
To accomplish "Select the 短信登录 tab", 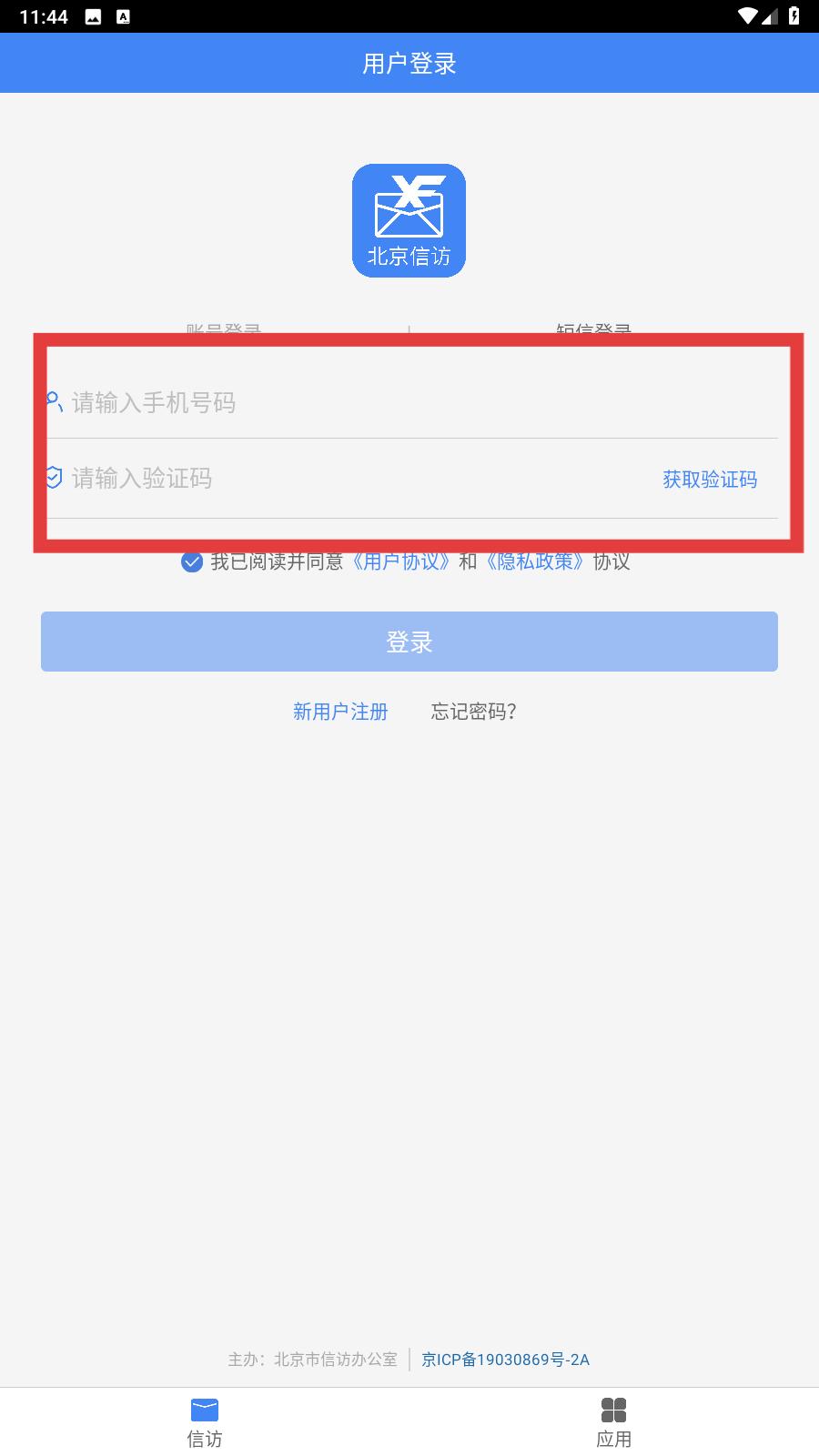I will 593,329.
